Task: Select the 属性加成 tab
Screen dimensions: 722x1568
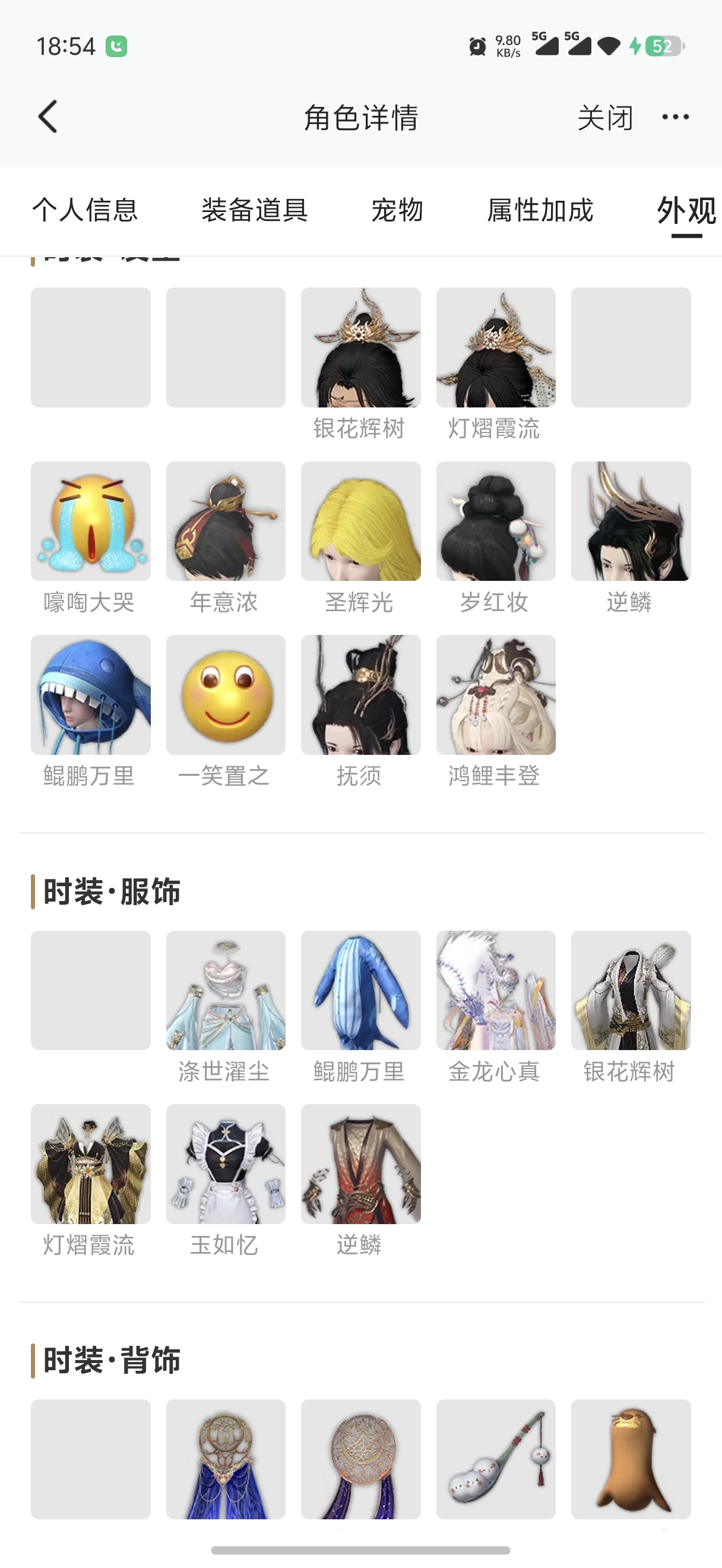Action: 540,210
